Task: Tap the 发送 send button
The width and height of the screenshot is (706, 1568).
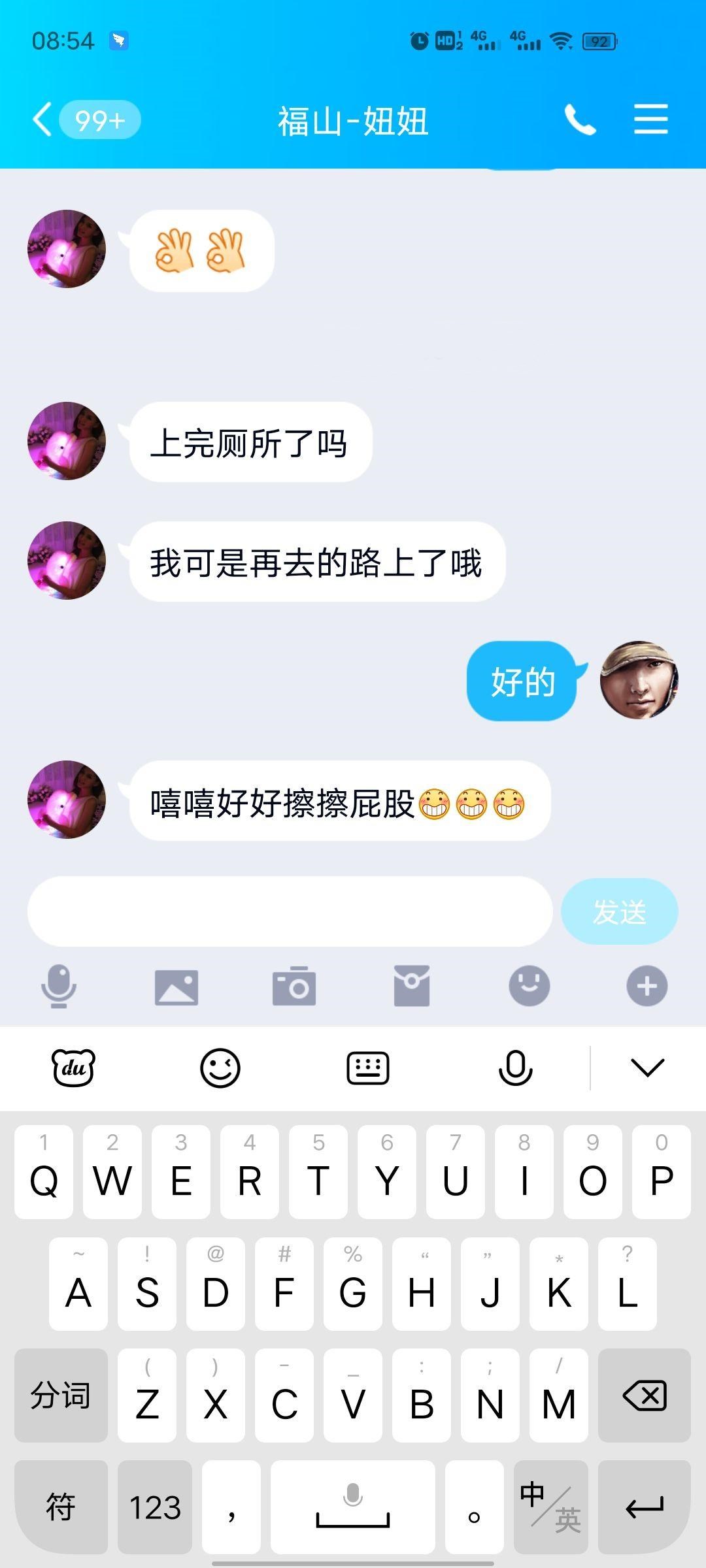Action: coord(618,911)
